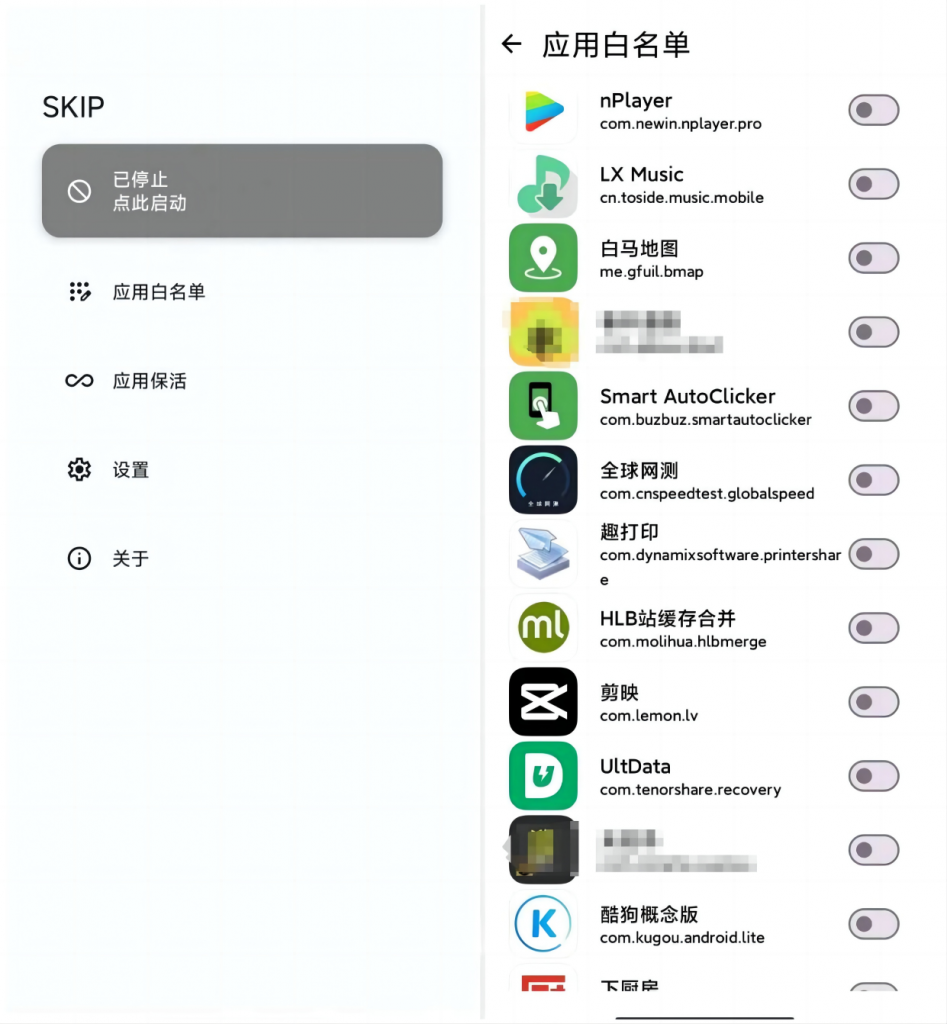
Task: Enable LX Music in whitelist
Action: pos(873,184)
